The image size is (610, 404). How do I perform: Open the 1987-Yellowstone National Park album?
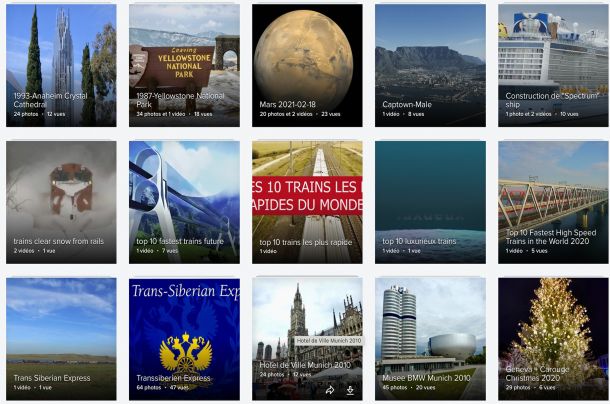(x=184, y=60)
